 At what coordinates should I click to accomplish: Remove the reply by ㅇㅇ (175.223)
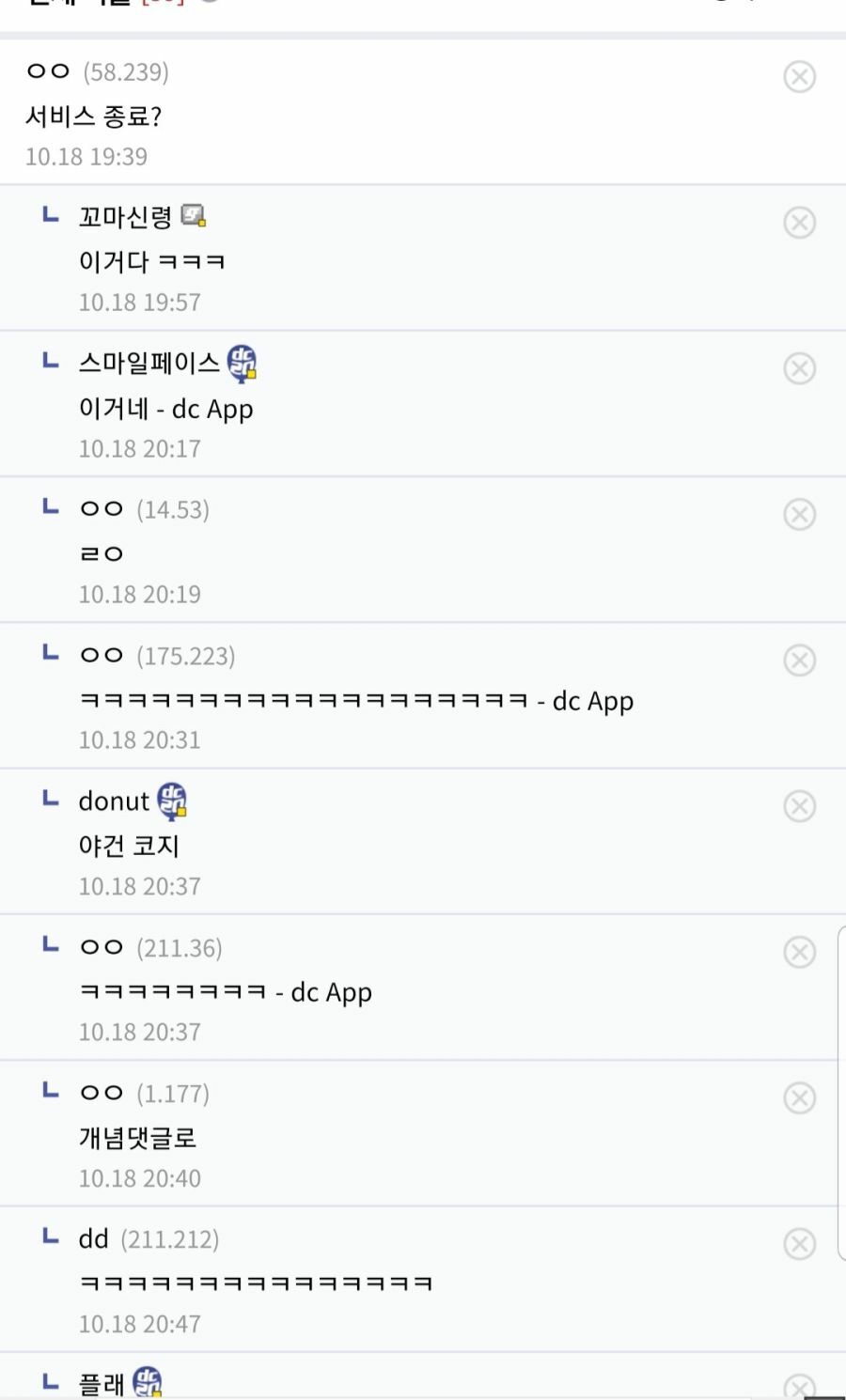799,661
